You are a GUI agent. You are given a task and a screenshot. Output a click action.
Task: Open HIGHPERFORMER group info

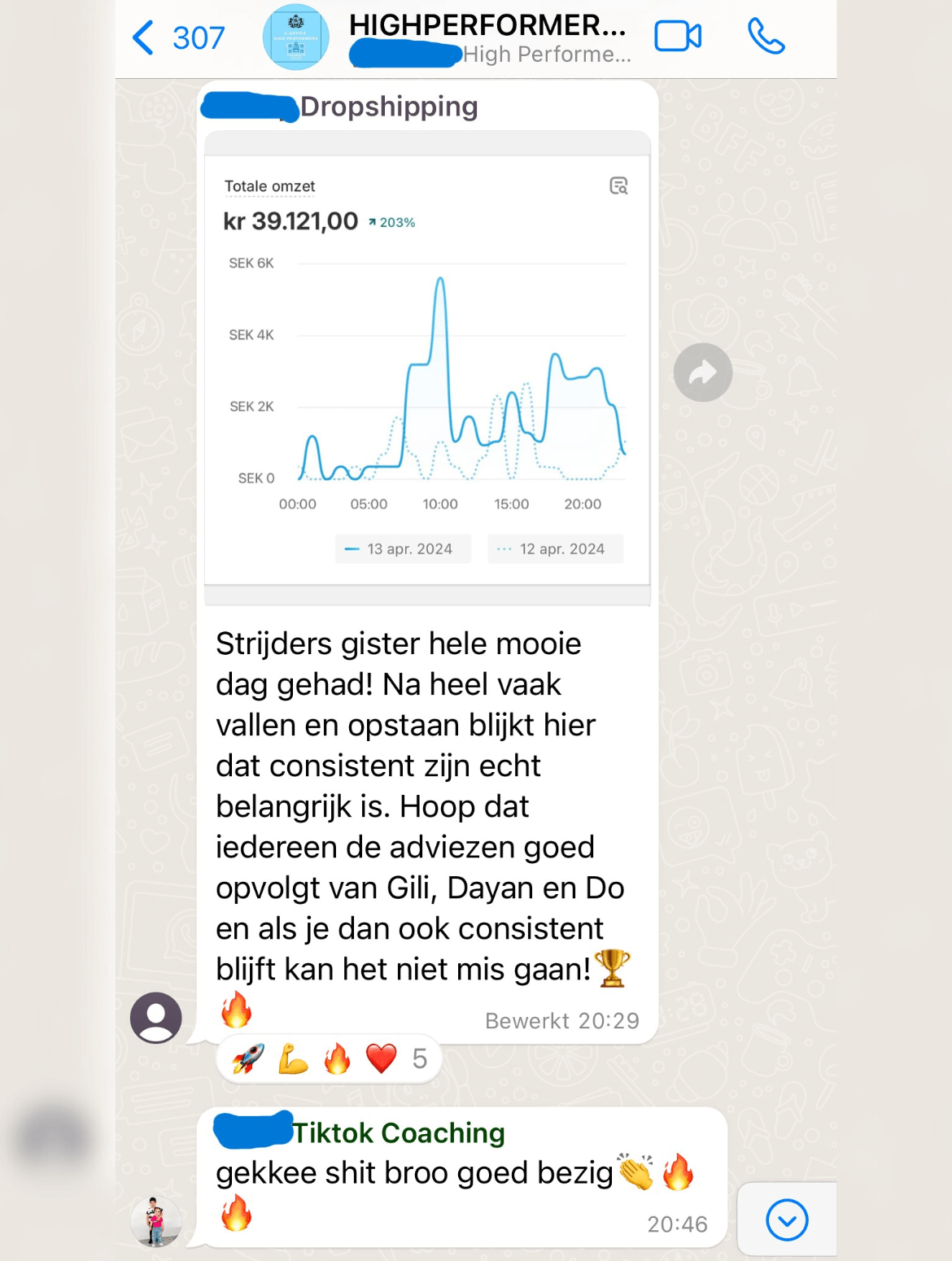[x=487, y=37]
